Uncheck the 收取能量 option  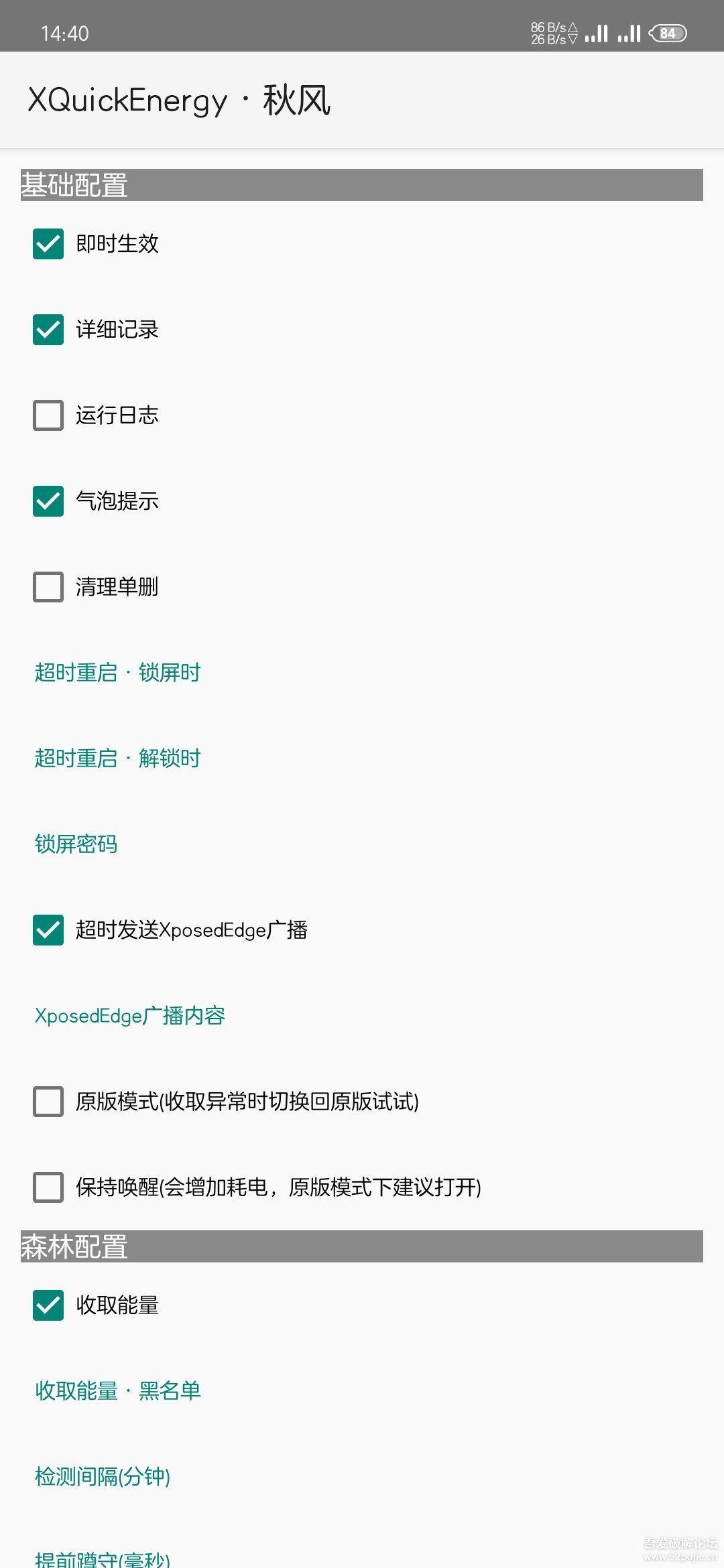(48, 1305)
